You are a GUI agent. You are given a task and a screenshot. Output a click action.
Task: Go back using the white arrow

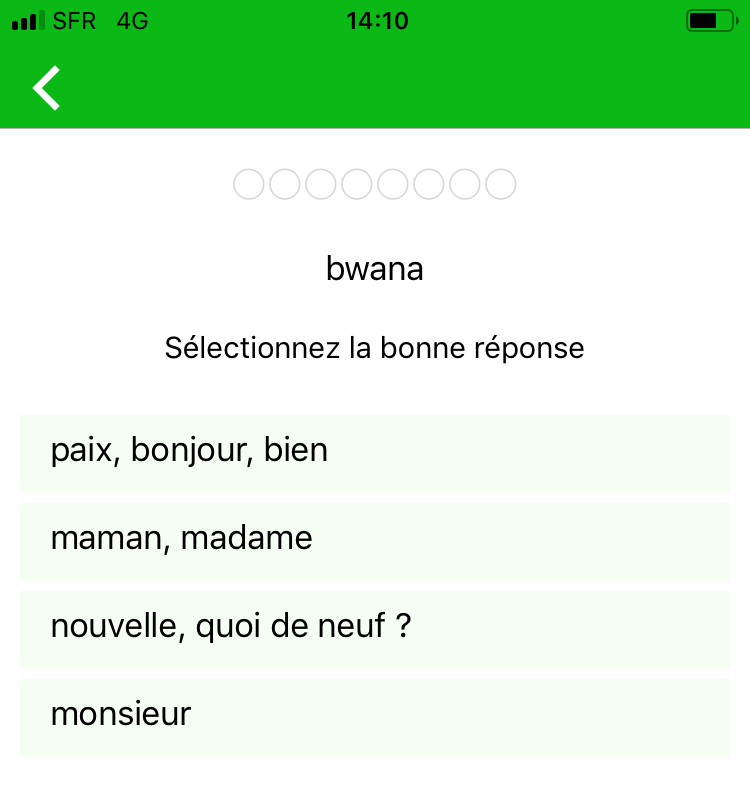tap(47, 88)
